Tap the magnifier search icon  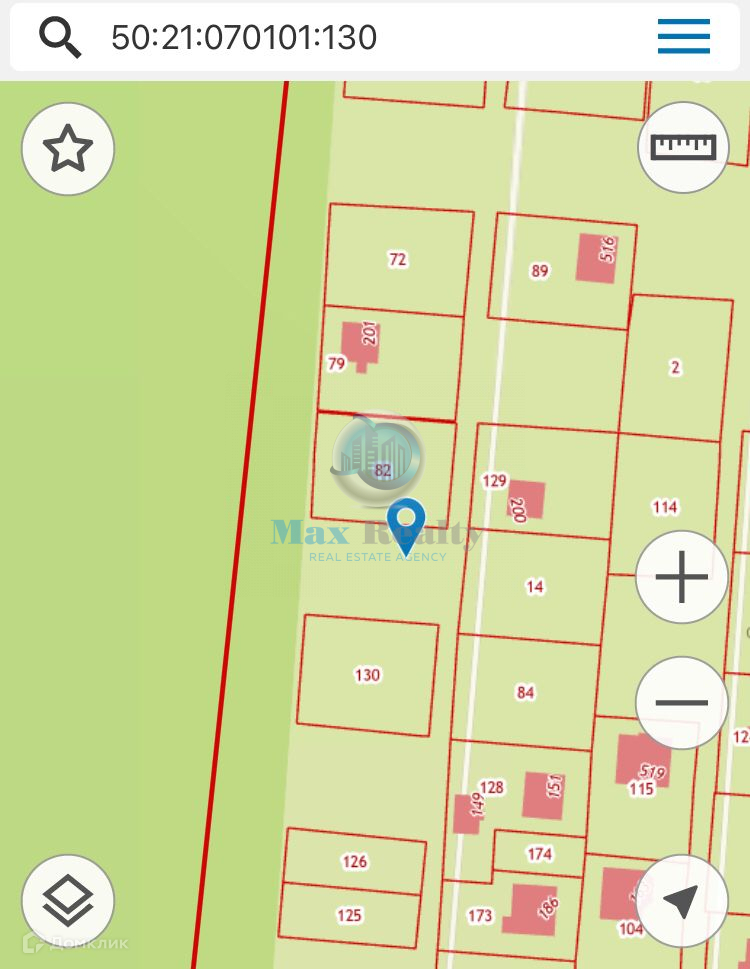click(x=60, y=38)
